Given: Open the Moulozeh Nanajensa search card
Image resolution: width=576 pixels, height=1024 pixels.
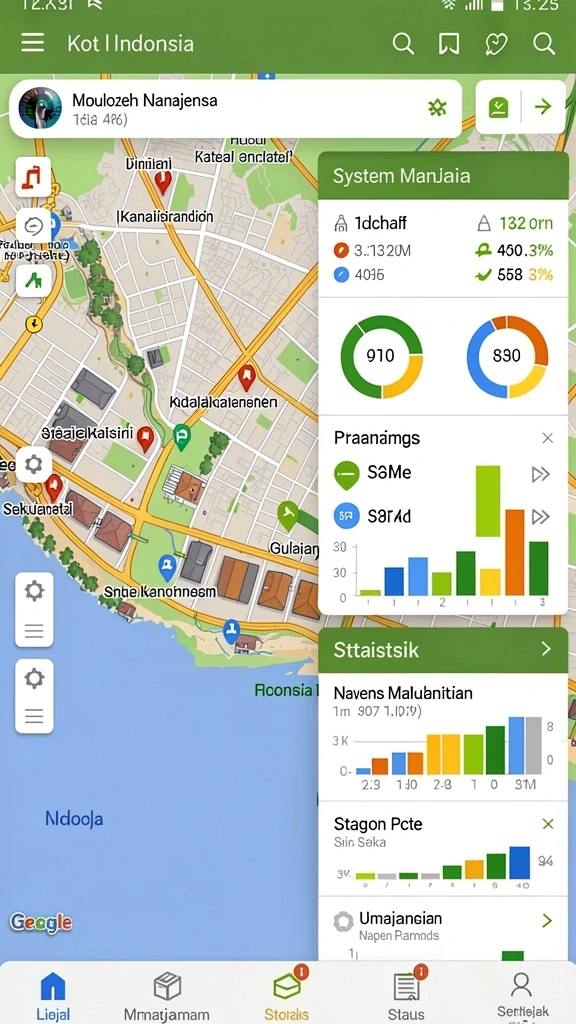Looking at the screenshot, I should pos(235,109).
